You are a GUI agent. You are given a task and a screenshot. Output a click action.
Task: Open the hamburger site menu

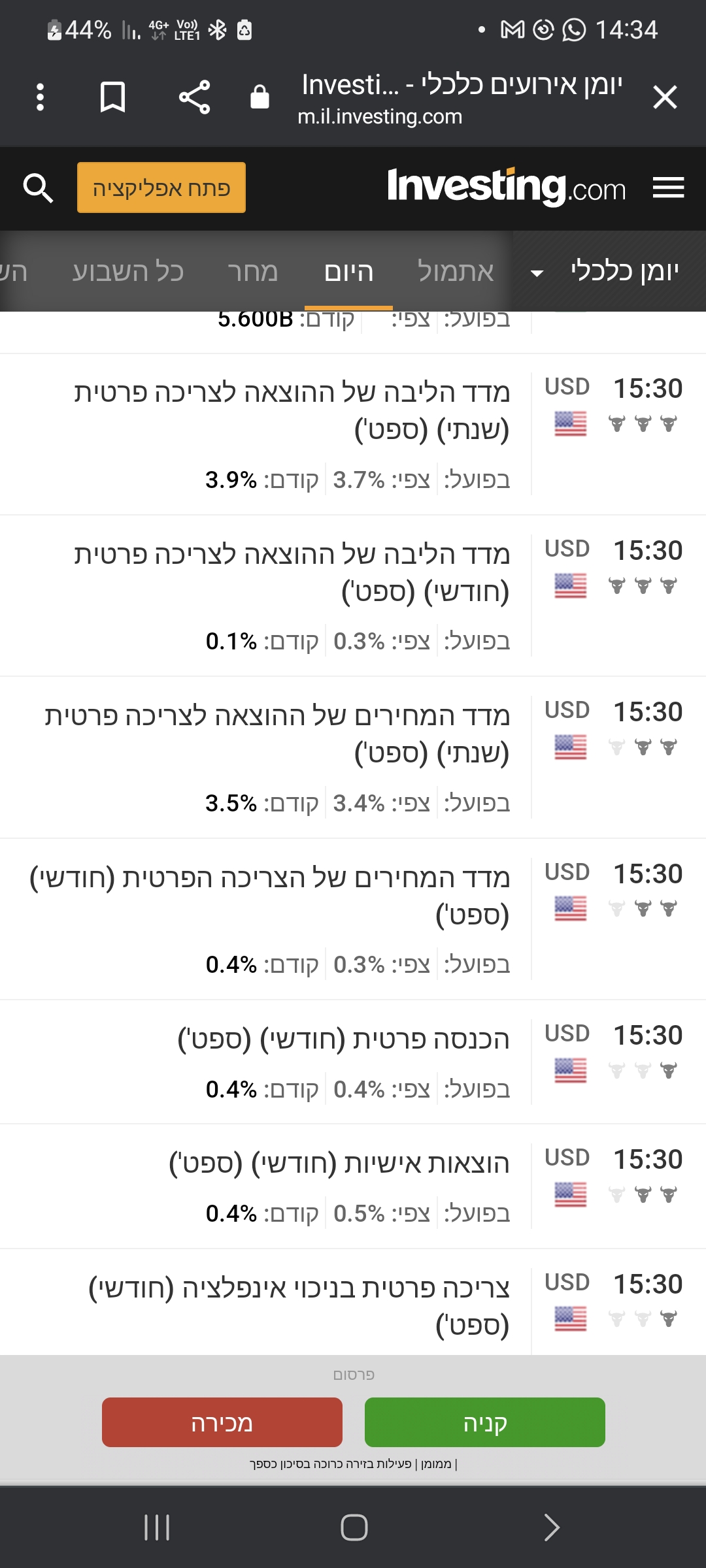point(668,188)
